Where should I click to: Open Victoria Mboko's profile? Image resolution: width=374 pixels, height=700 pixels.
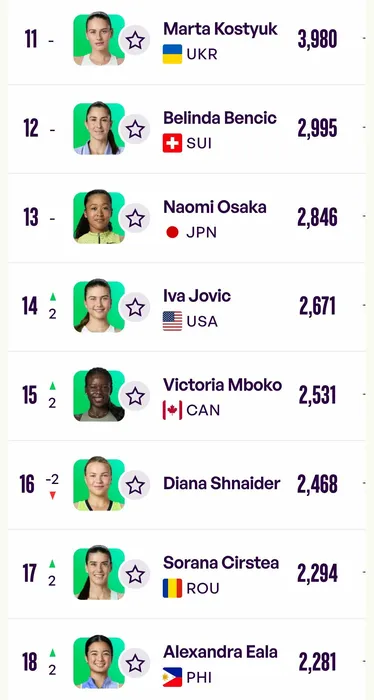222,385
